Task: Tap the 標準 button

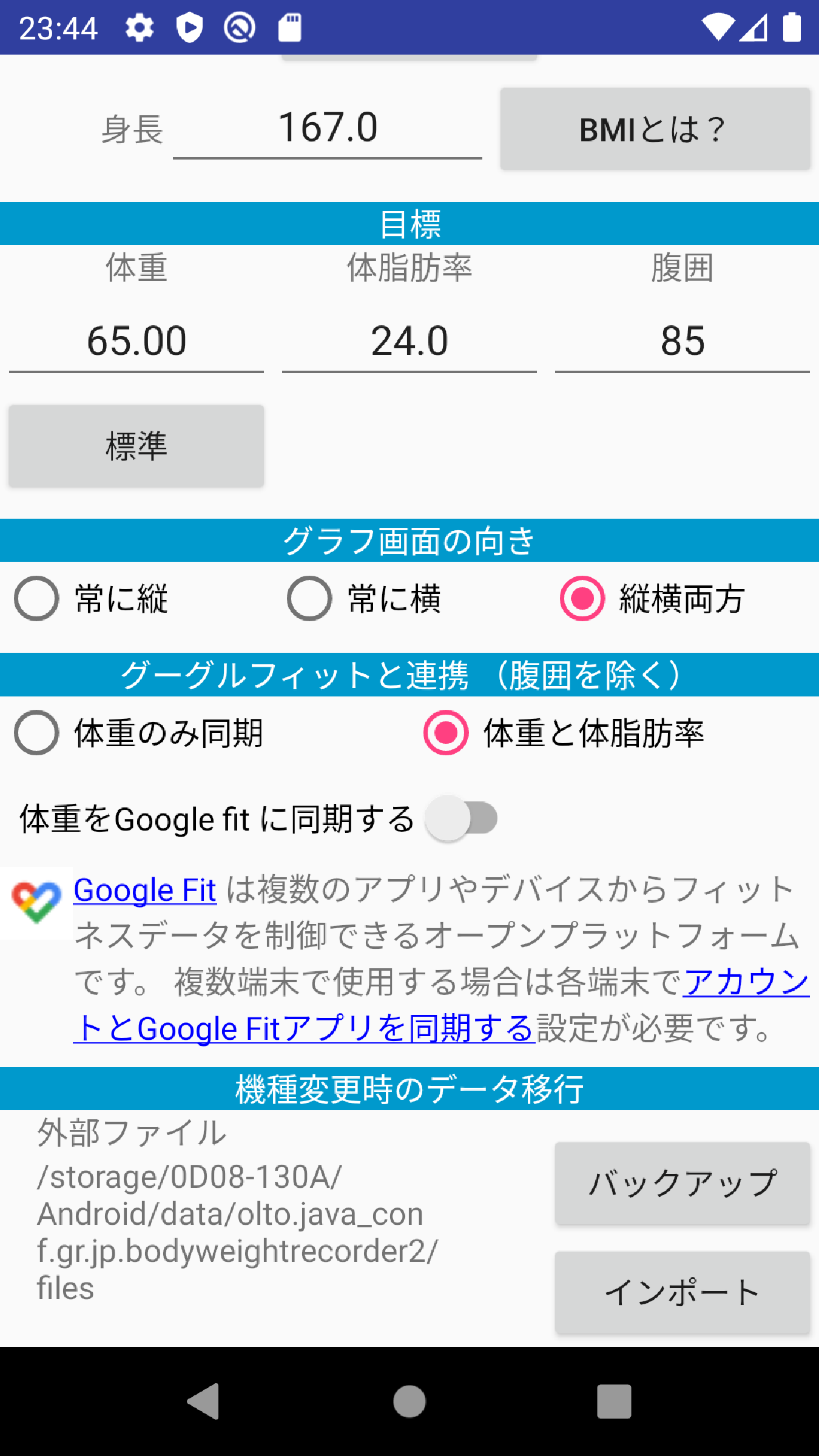Action: pos(136,446)
